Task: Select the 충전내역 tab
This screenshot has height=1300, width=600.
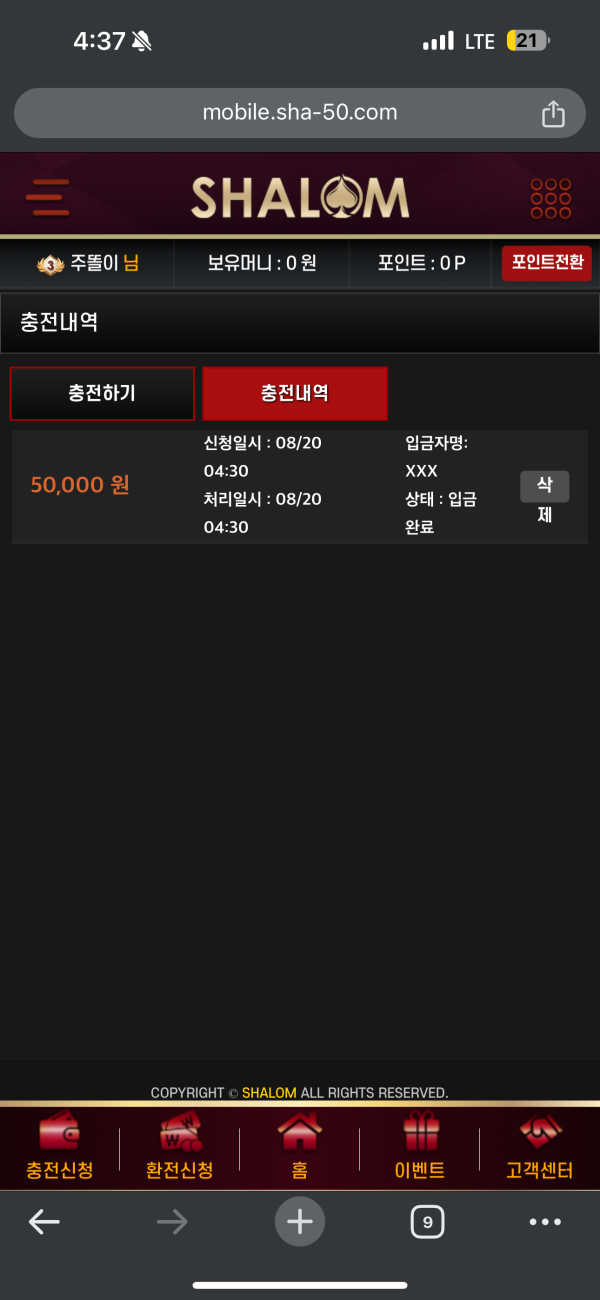Action: 295,393
